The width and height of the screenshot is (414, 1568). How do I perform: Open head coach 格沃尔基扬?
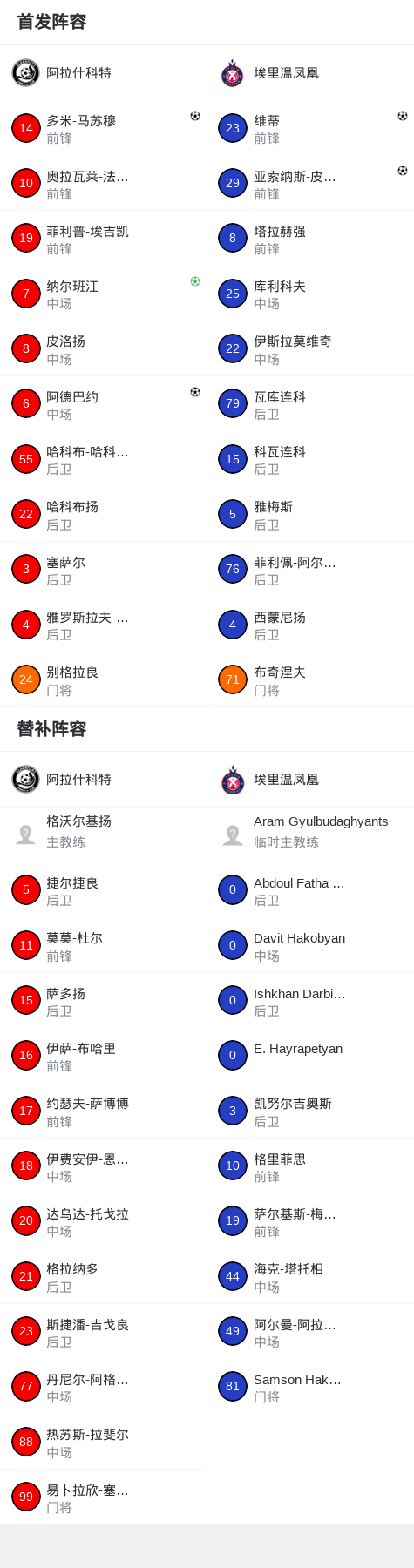[103, 835]
